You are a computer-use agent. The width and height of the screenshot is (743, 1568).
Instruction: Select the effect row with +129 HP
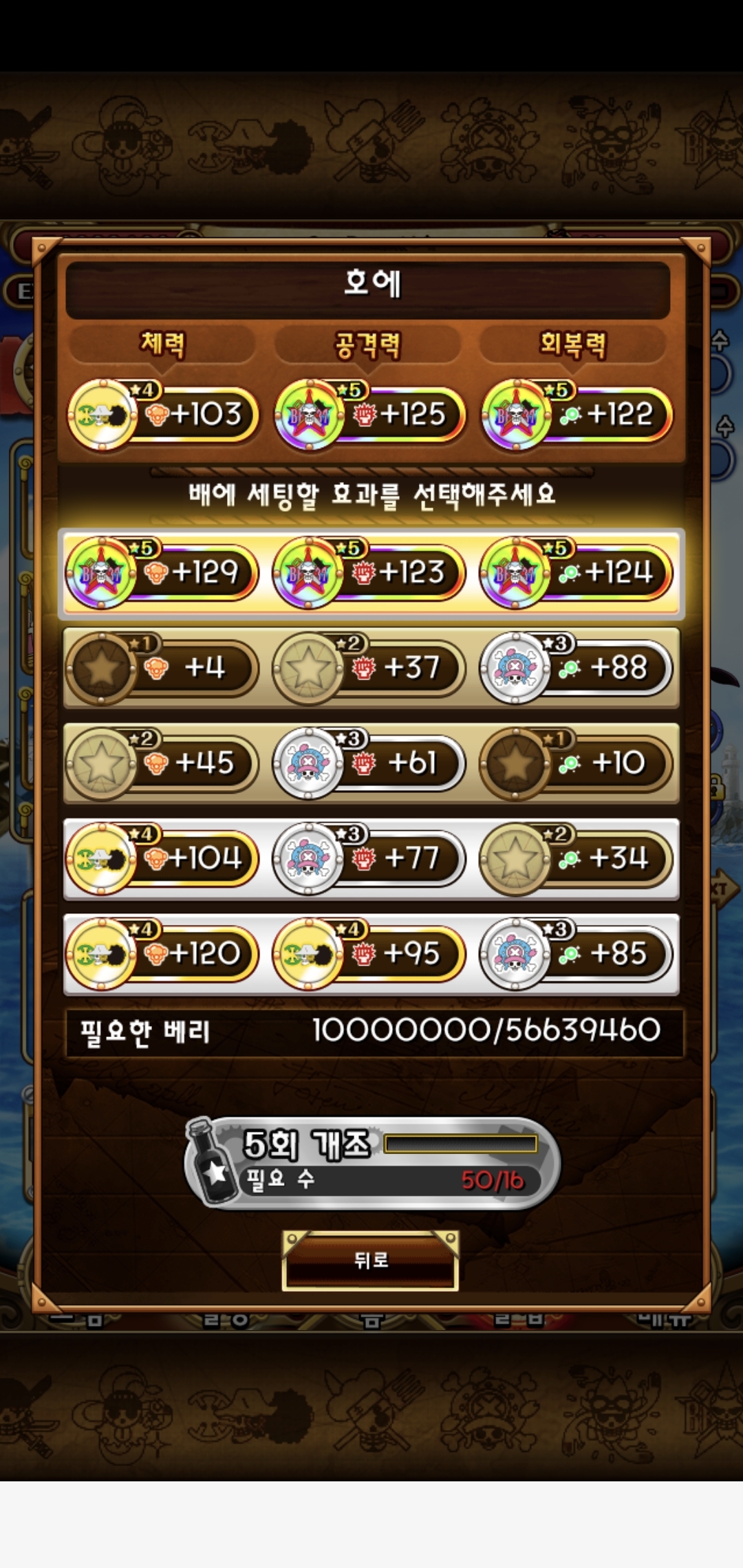[371, 573]
